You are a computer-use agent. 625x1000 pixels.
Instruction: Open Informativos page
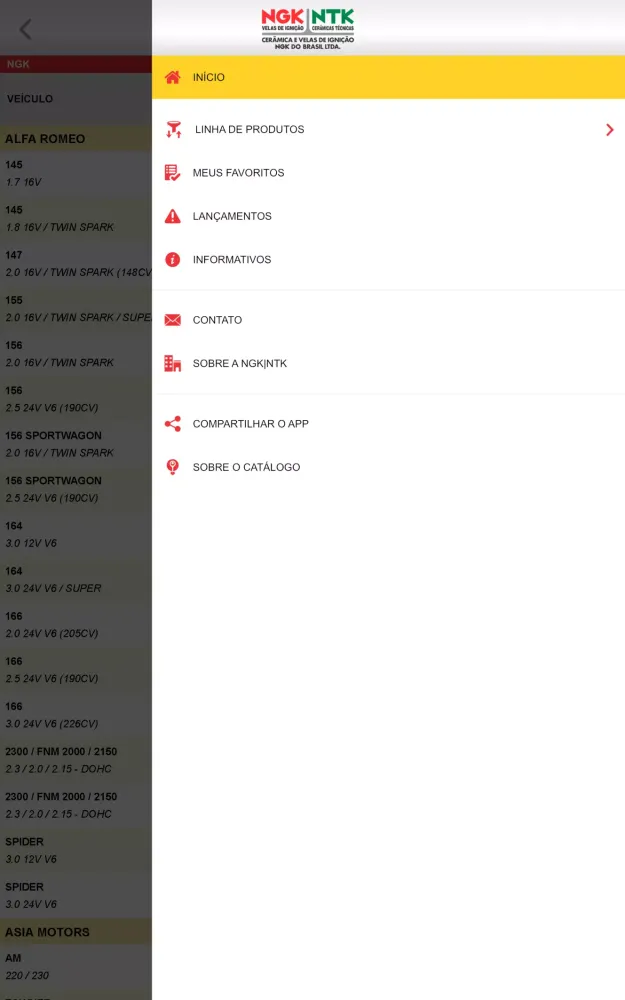coord(232,260)
